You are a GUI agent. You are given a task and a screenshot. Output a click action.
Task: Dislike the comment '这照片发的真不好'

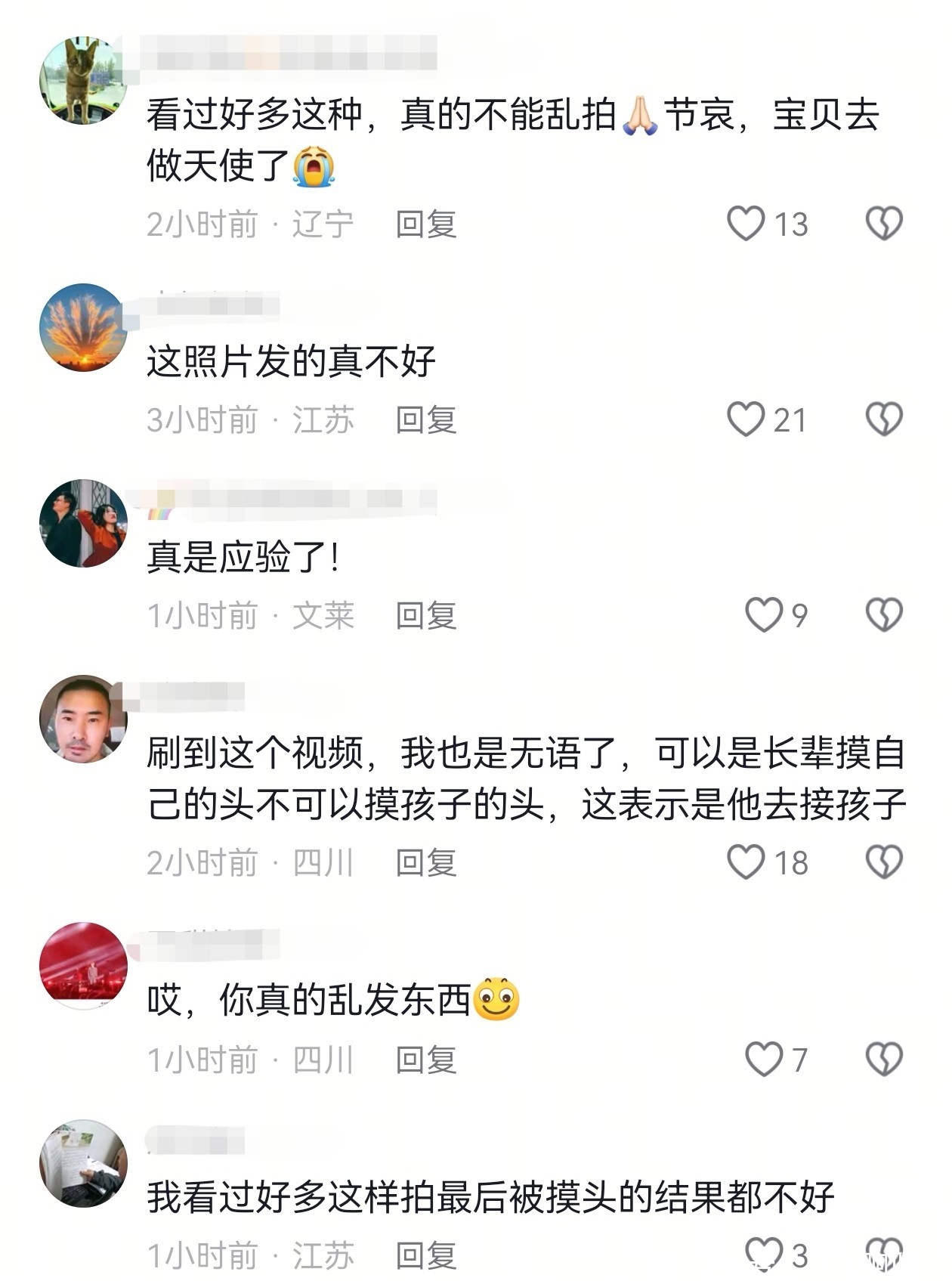(x=883, y=419)
